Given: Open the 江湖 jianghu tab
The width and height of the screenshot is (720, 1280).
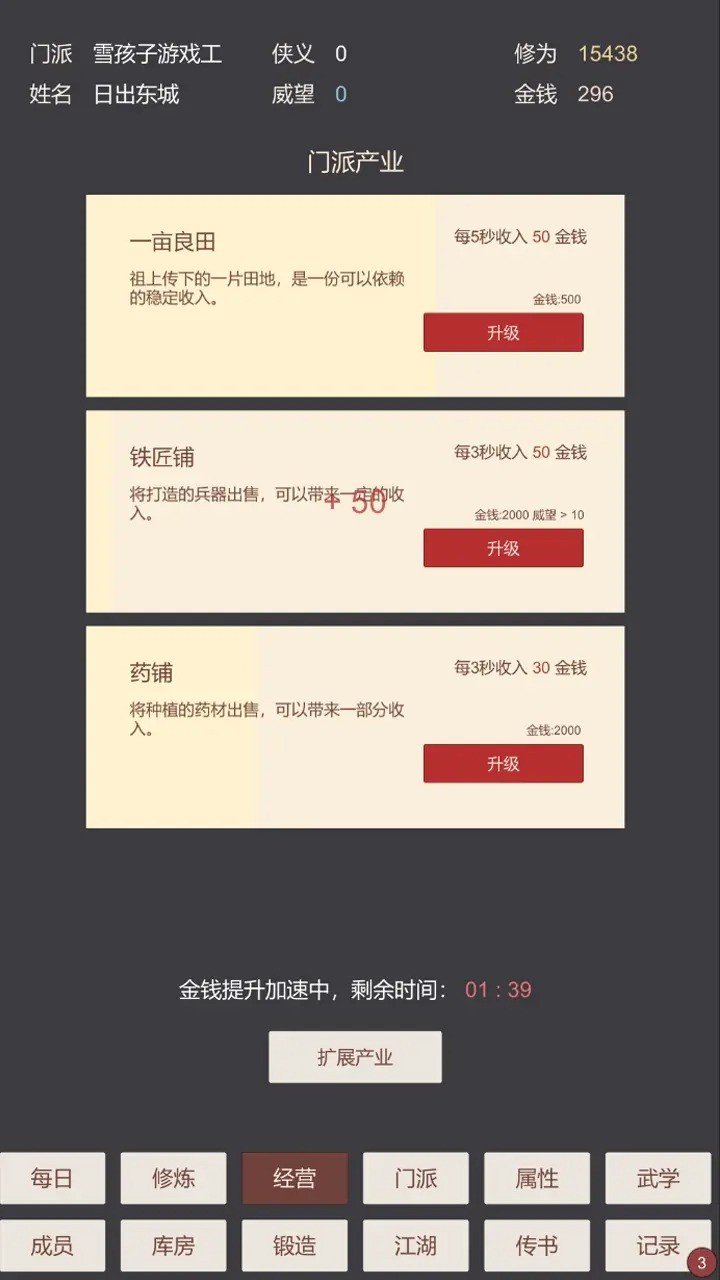Looking at the screenshot, I should (x=416, y=1245).
